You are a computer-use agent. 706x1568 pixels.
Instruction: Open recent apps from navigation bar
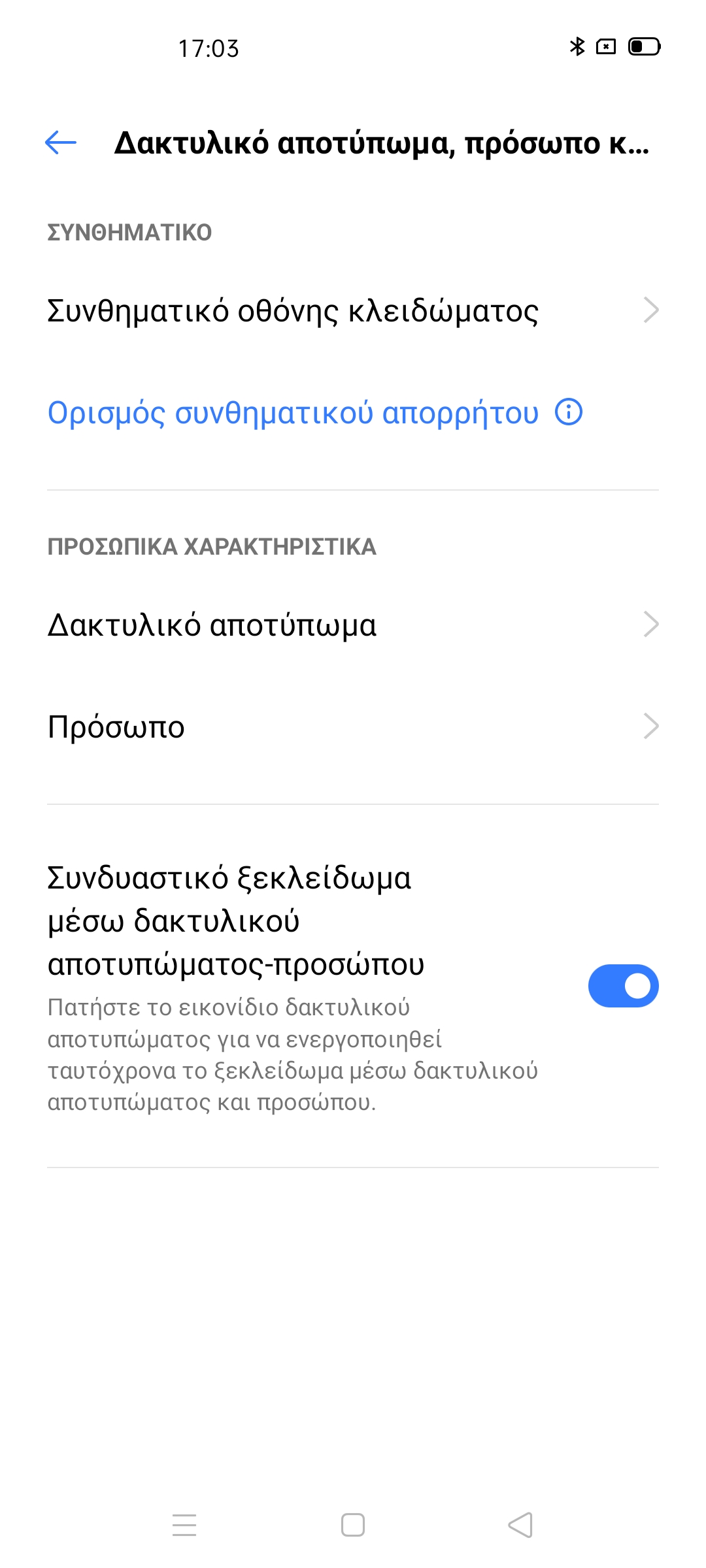(184, 1525)
